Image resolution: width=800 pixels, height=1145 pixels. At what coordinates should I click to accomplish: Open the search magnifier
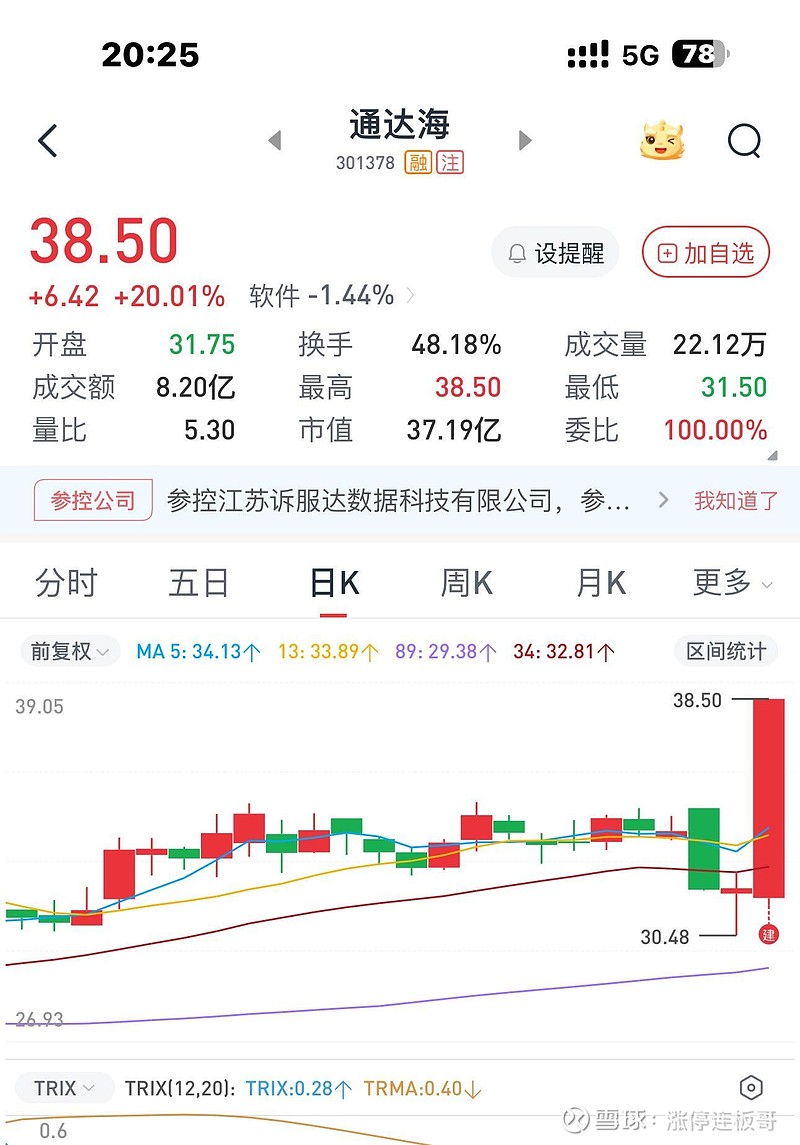(x=744, y=142)
